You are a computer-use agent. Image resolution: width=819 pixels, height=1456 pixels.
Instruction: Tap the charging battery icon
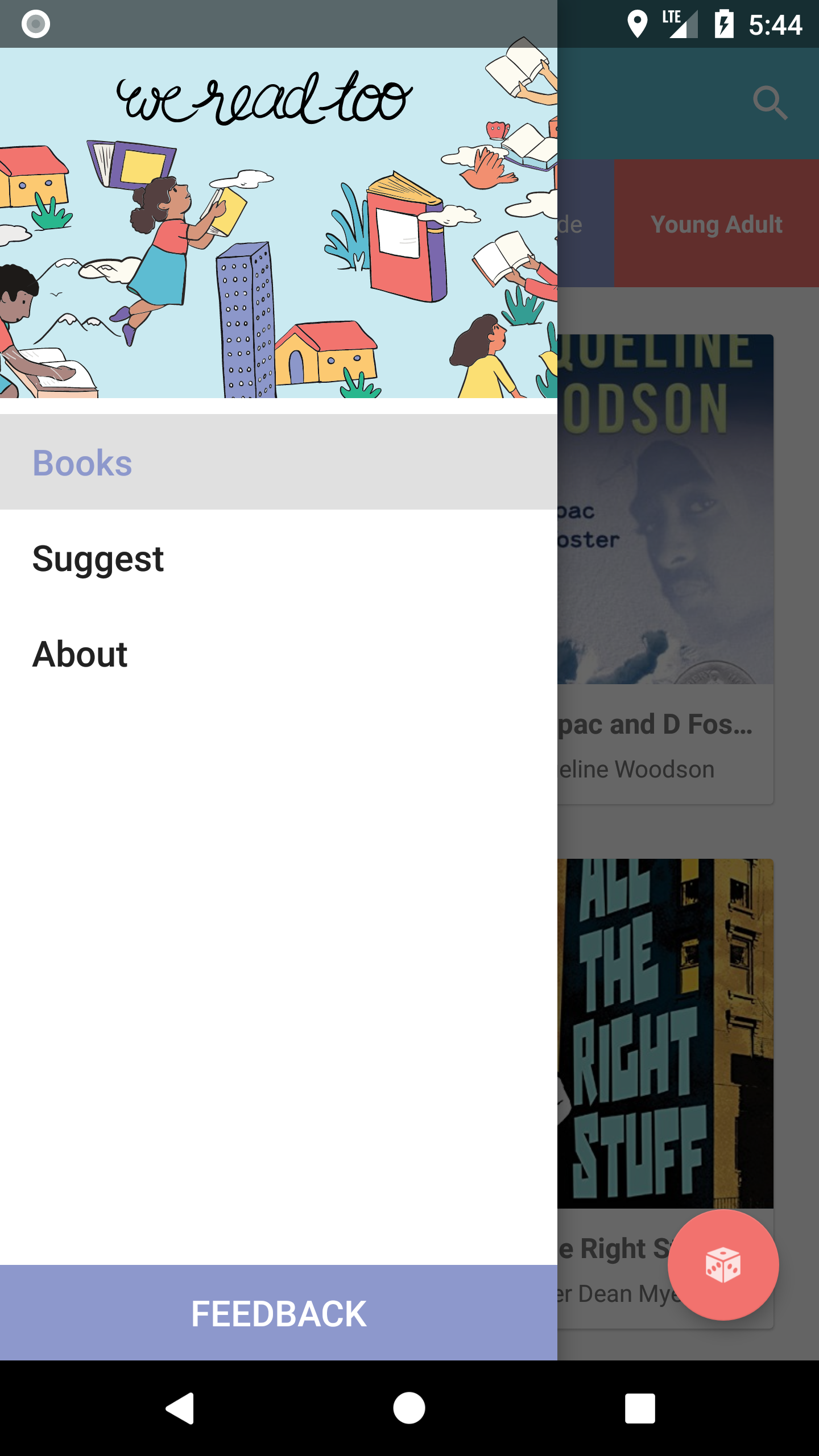click(723, 24)
